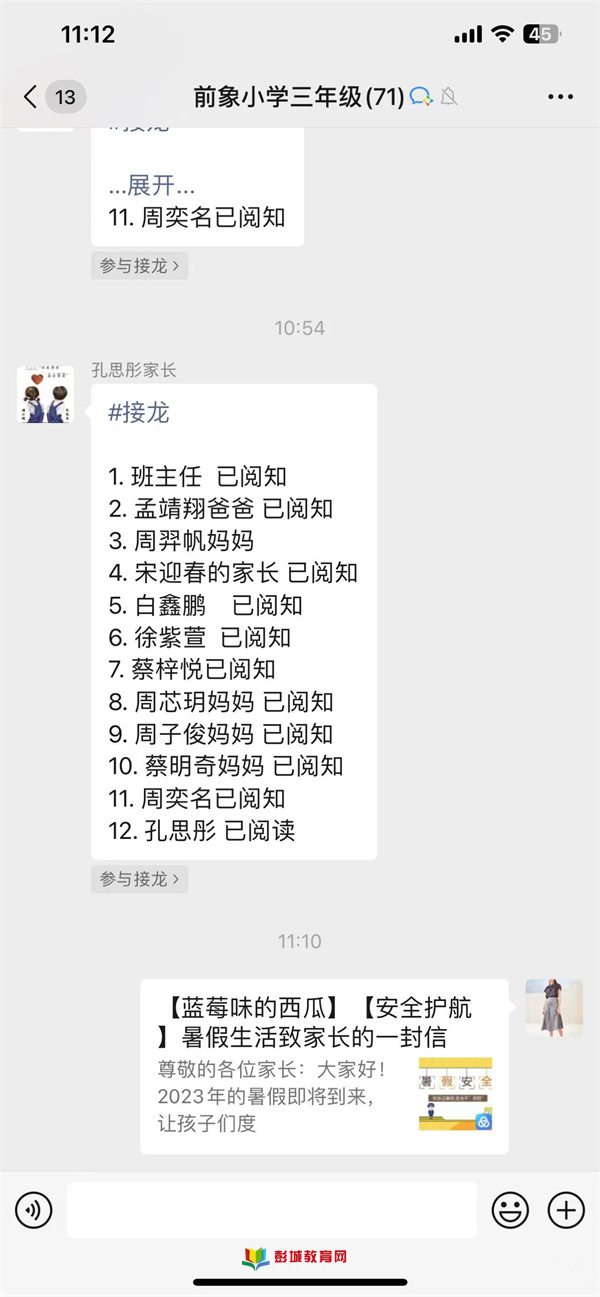
Task: Open the 暑假生活致家长的一封信 article card
Action: pos(323,1066)
